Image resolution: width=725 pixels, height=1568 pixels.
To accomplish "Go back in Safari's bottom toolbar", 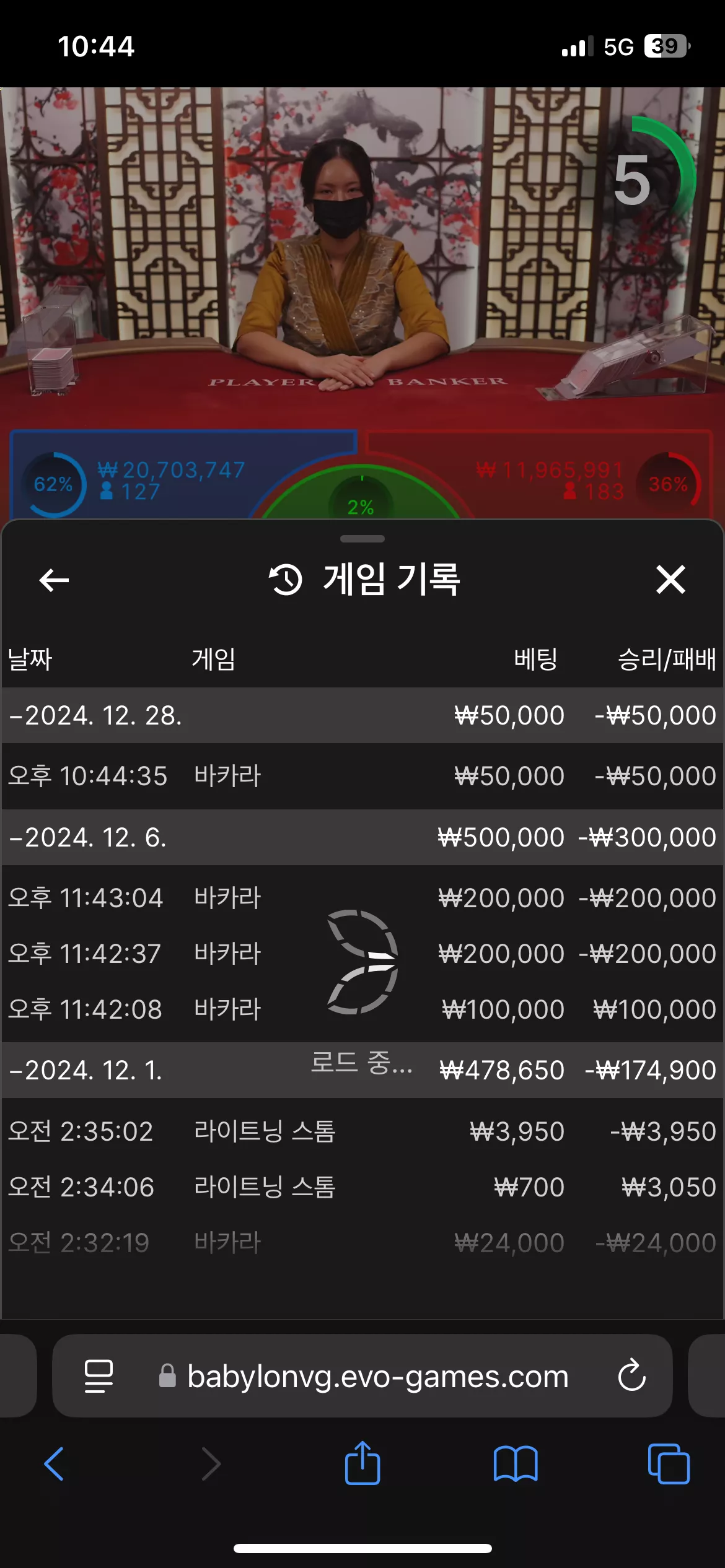I will click(54, 1464).
